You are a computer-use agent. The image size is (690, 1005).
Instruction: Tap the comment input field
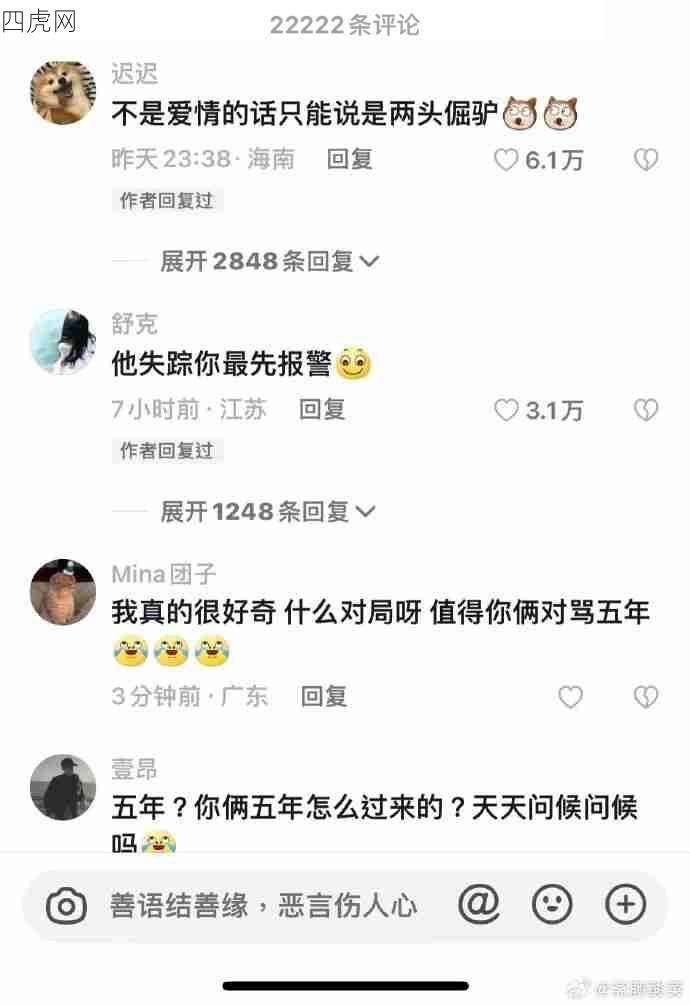[x=264, y=907]
